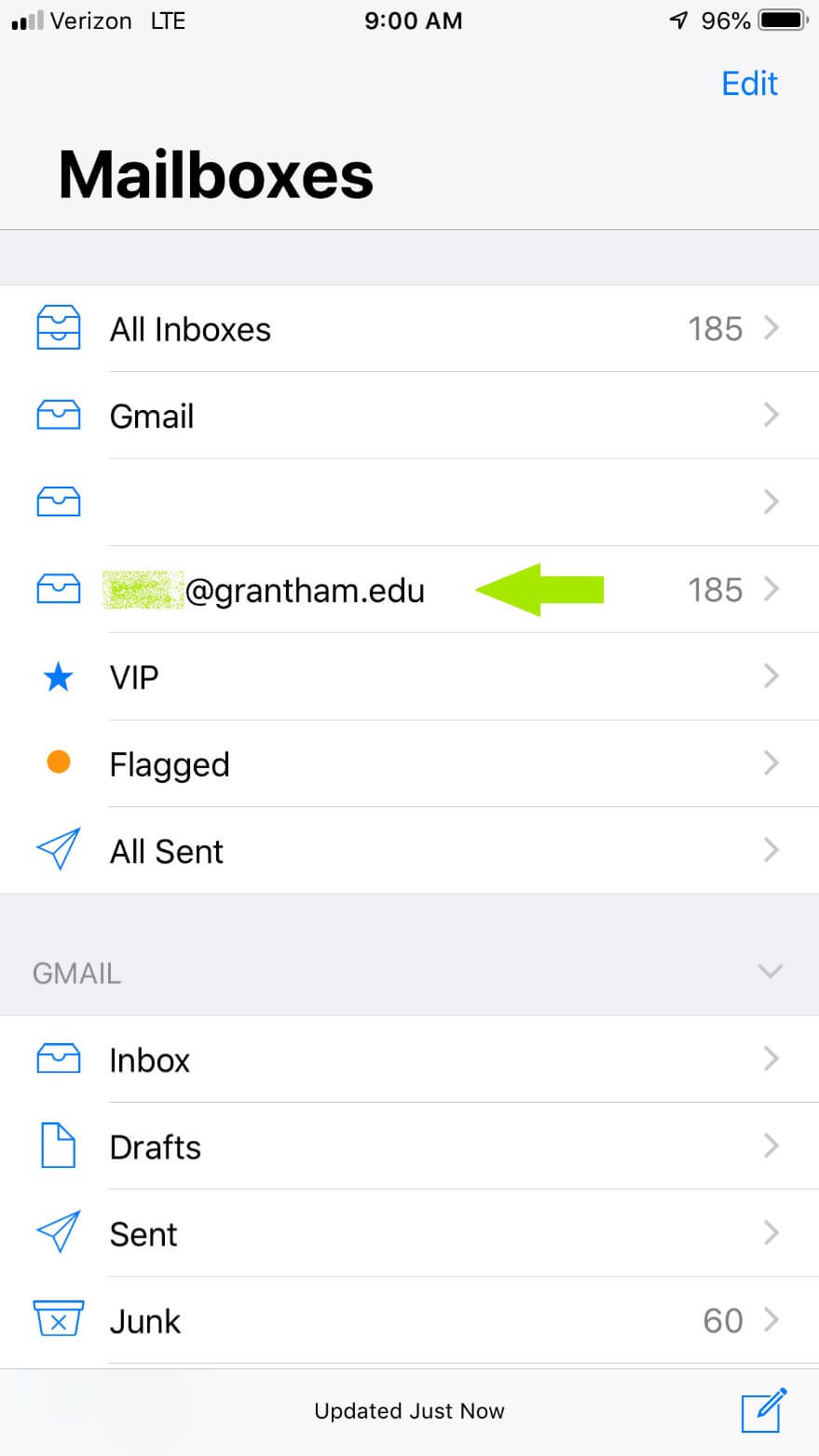Open the grantham.edu mailbox

409,590
